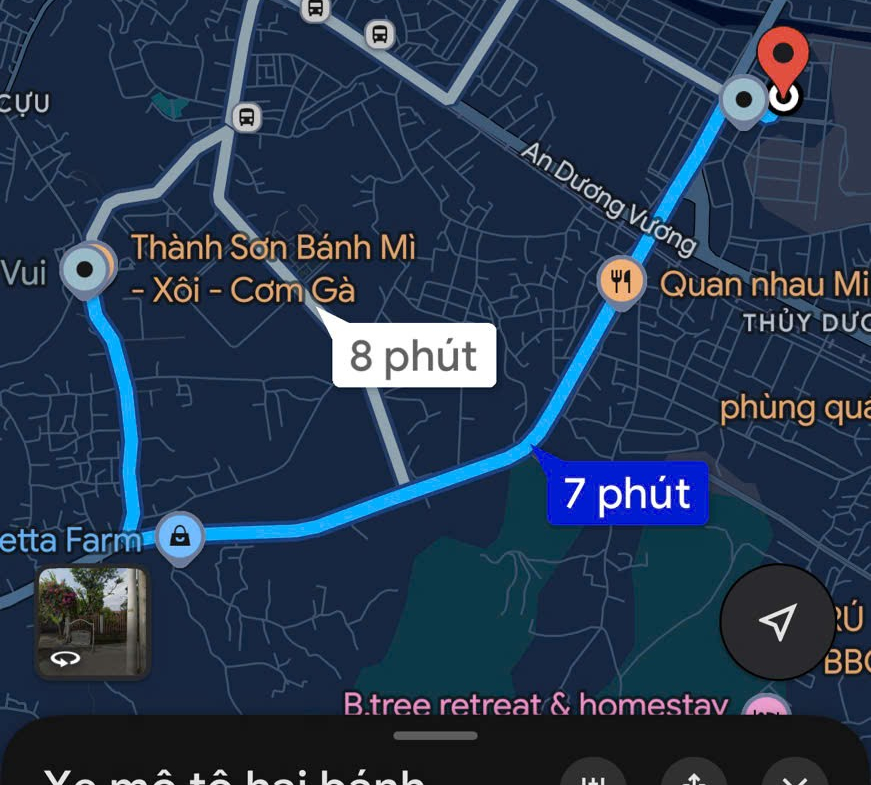Tap the bus stop icon near An Dương Vương
The height and width of the screenshot is (785, 871).
point(379,35)
